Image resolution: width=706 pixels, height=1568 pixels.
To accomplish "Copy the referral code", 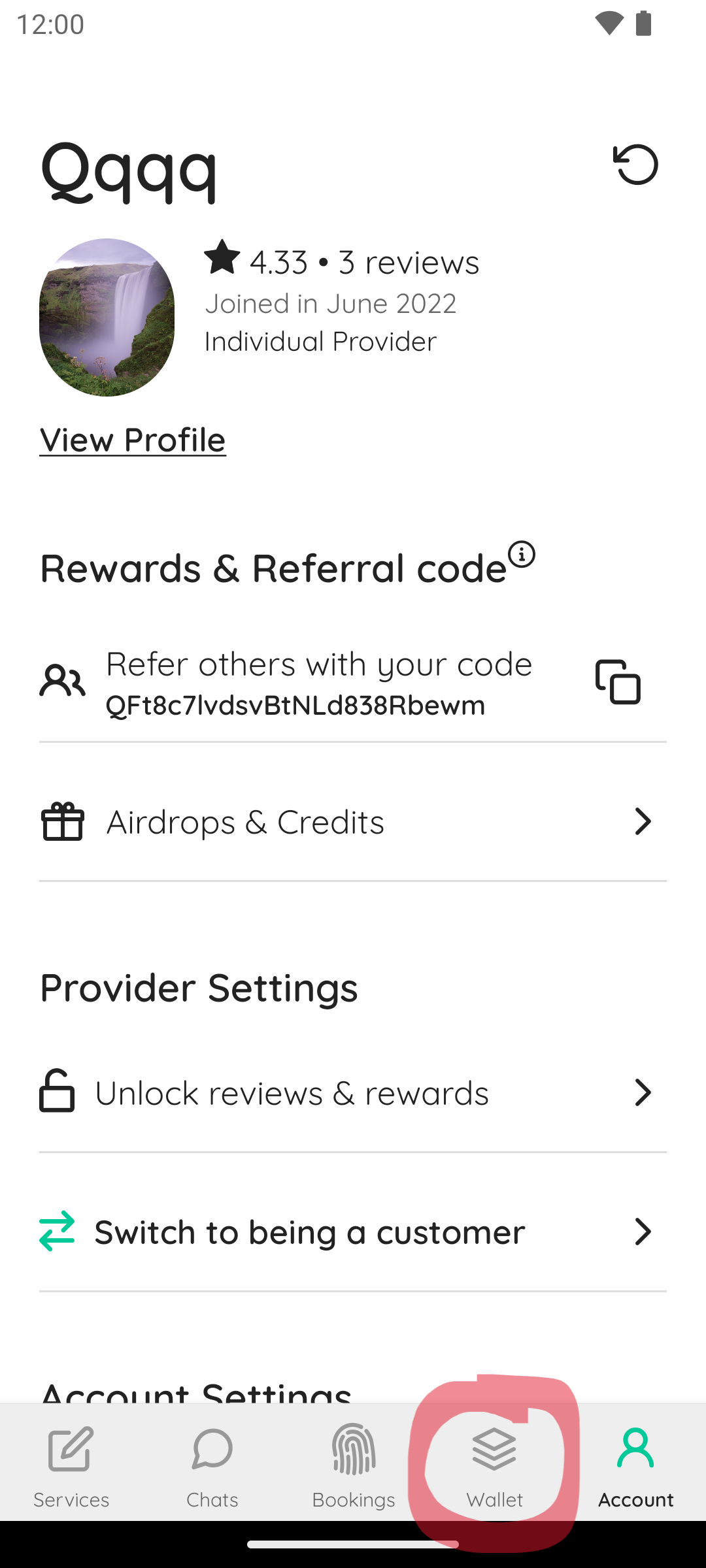I will tap(618, 682).
